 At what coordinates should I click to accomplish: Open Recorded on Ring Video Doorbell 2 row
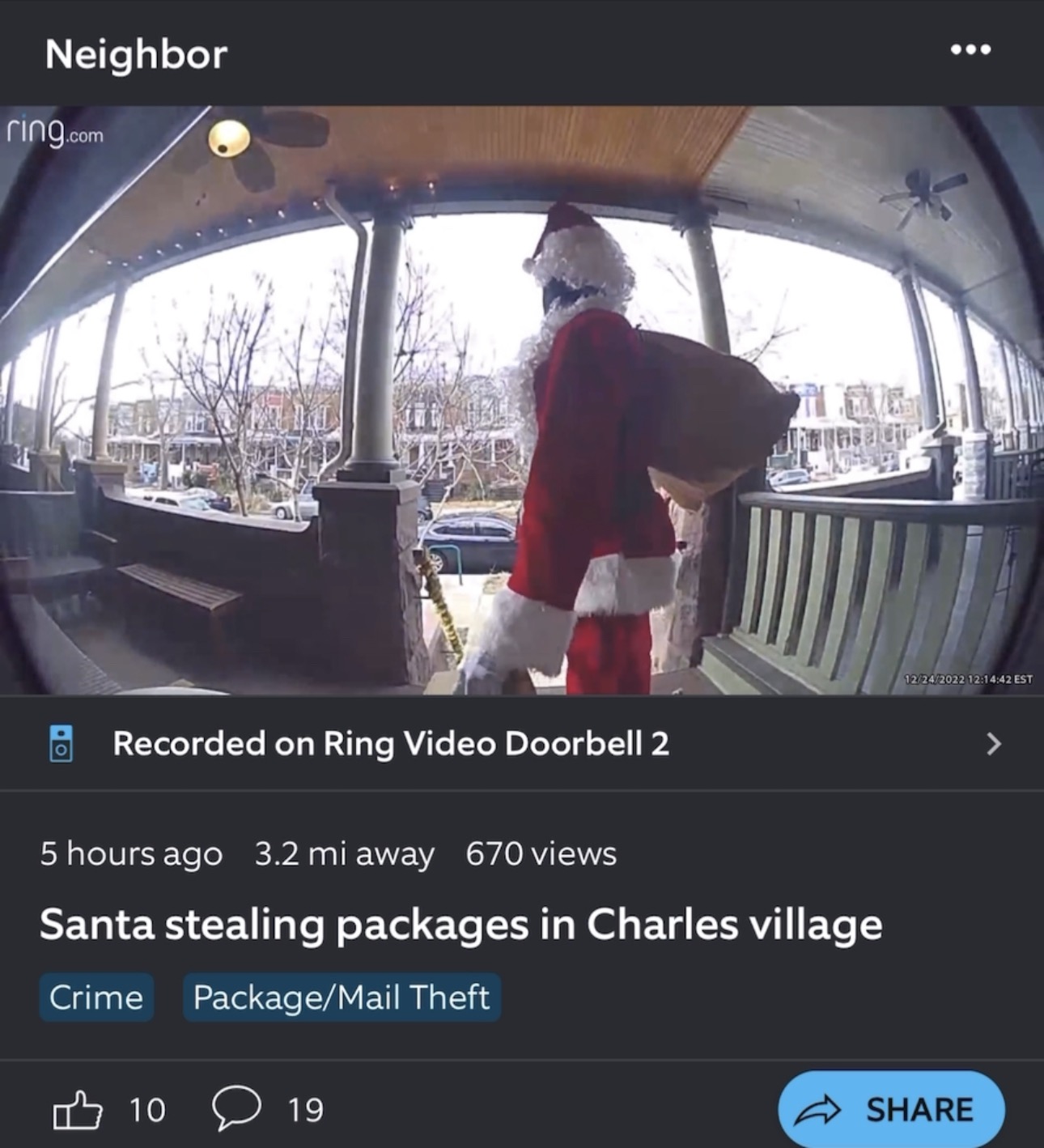point(521,743)
